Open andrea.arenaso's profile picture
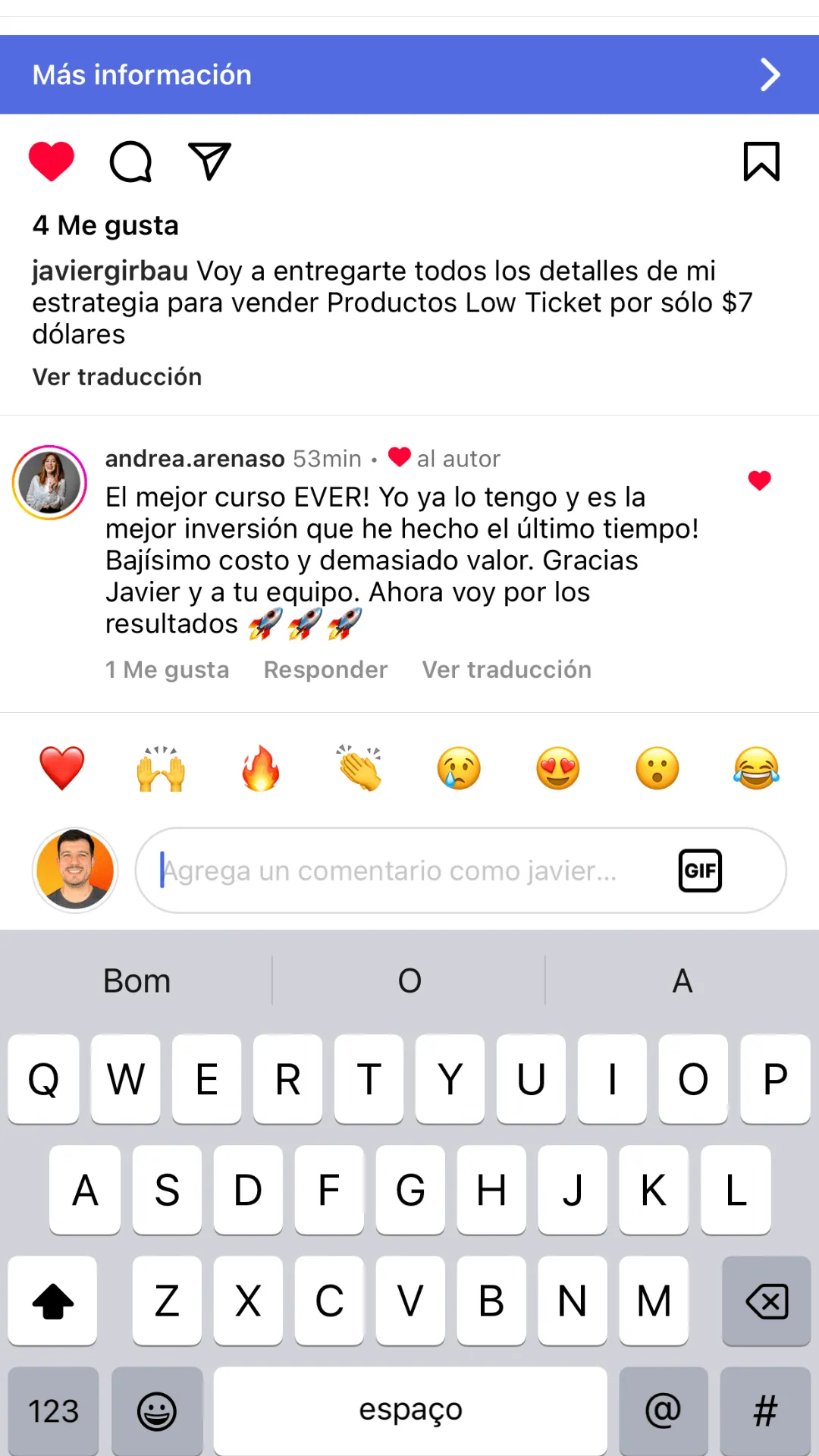This screenshot has width=819, height=1456. pos(50,483)
